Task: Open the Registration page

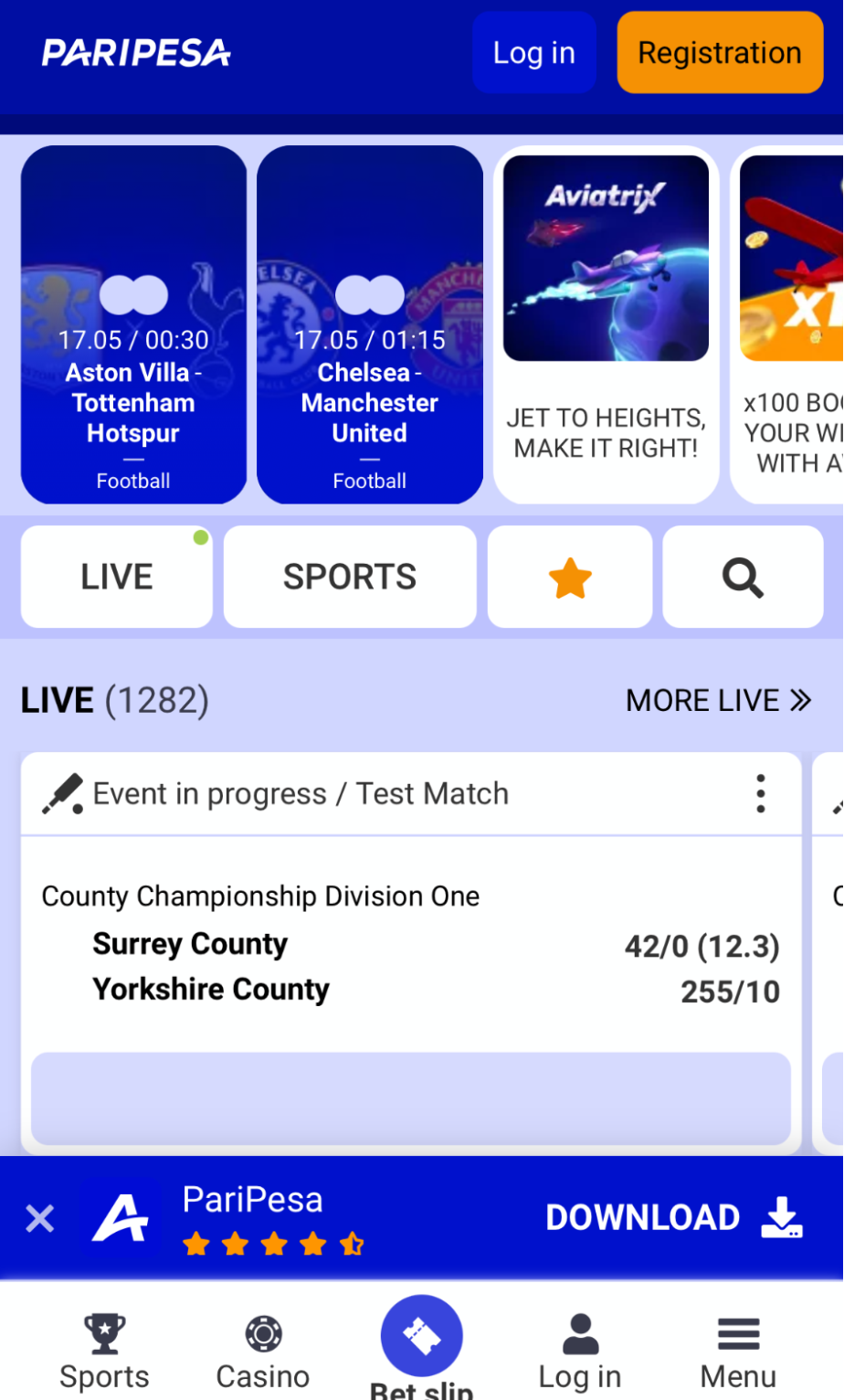Action: click(x=719, y=53)
